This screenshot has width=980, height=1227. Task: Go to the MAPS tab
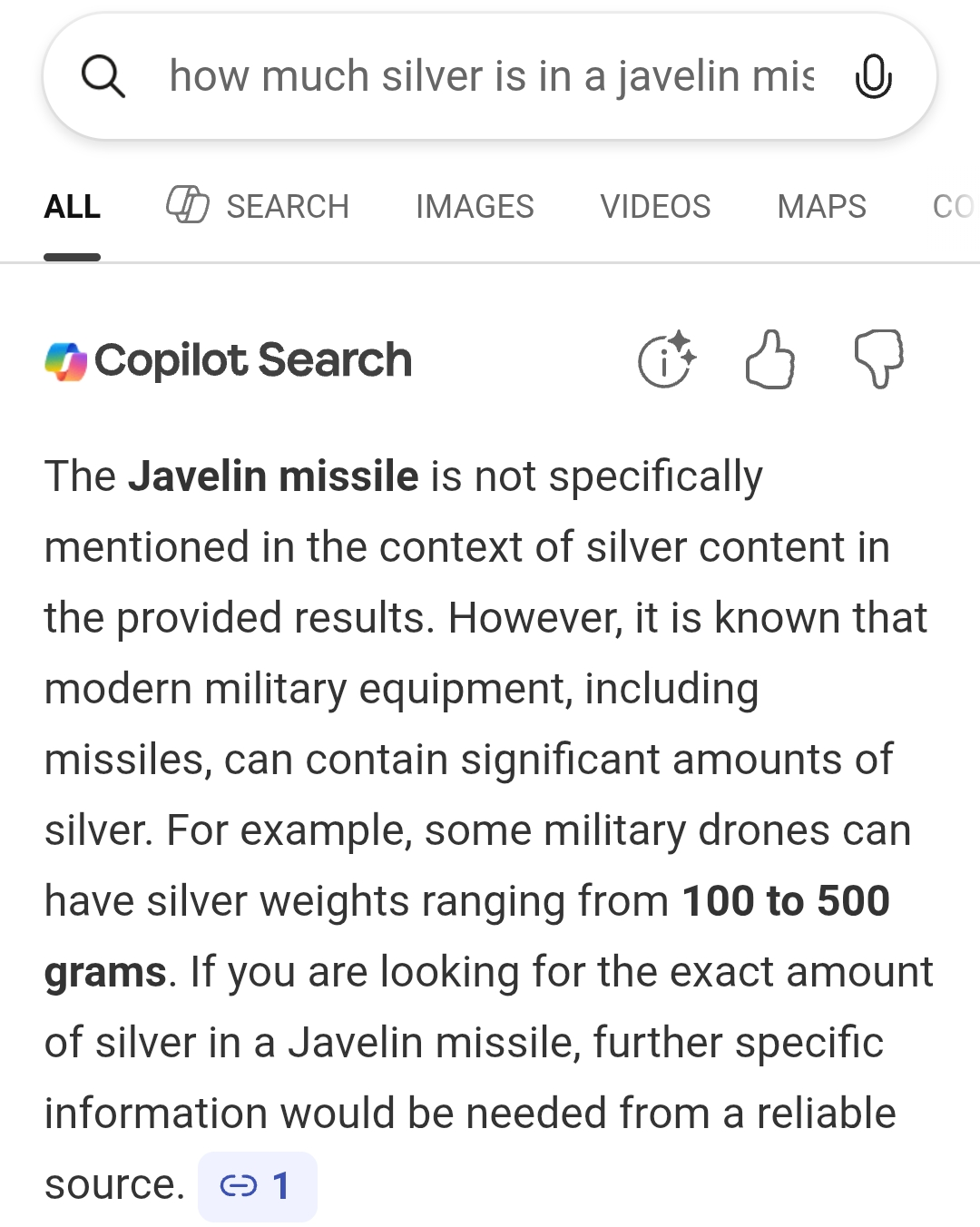[x=821, y=207]
